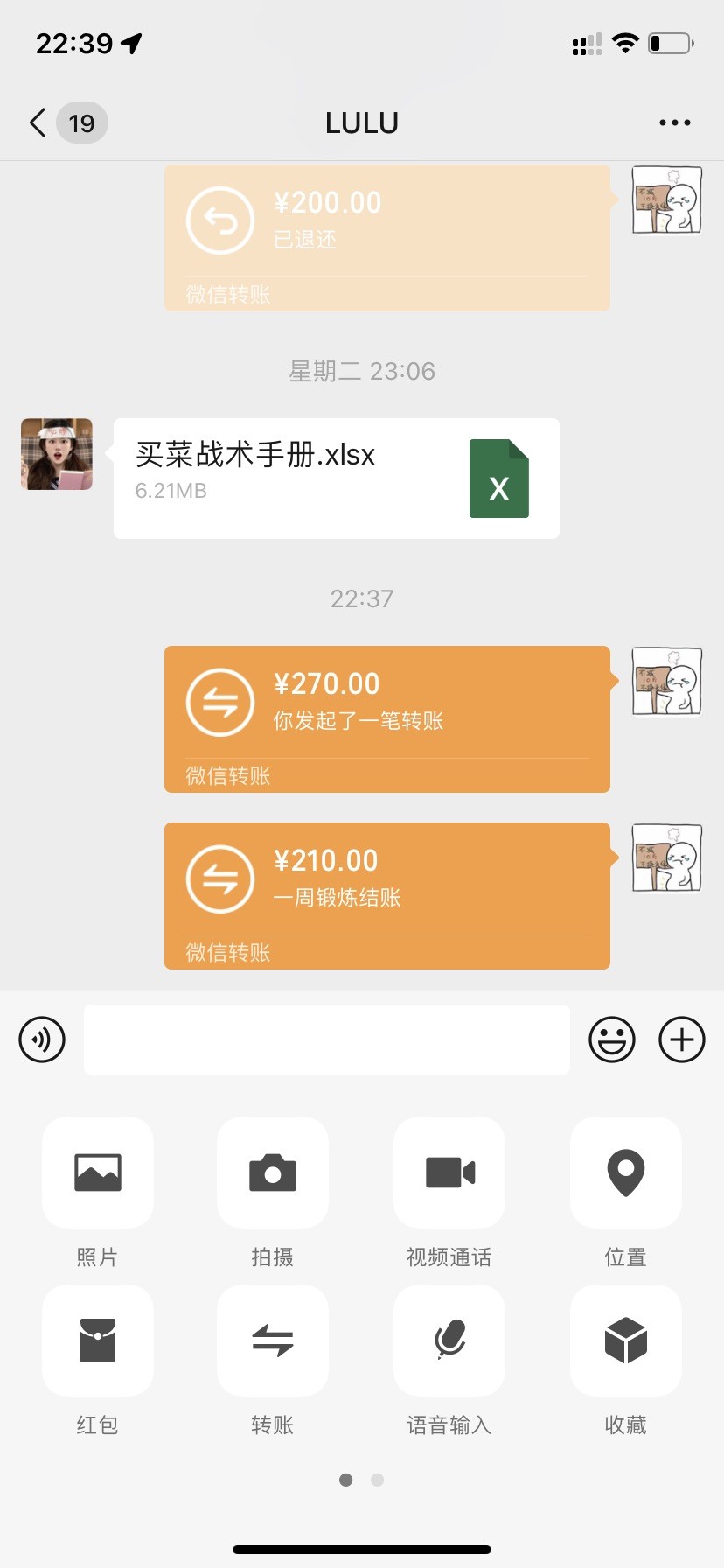Focus the message text field

coord(326,1039)
